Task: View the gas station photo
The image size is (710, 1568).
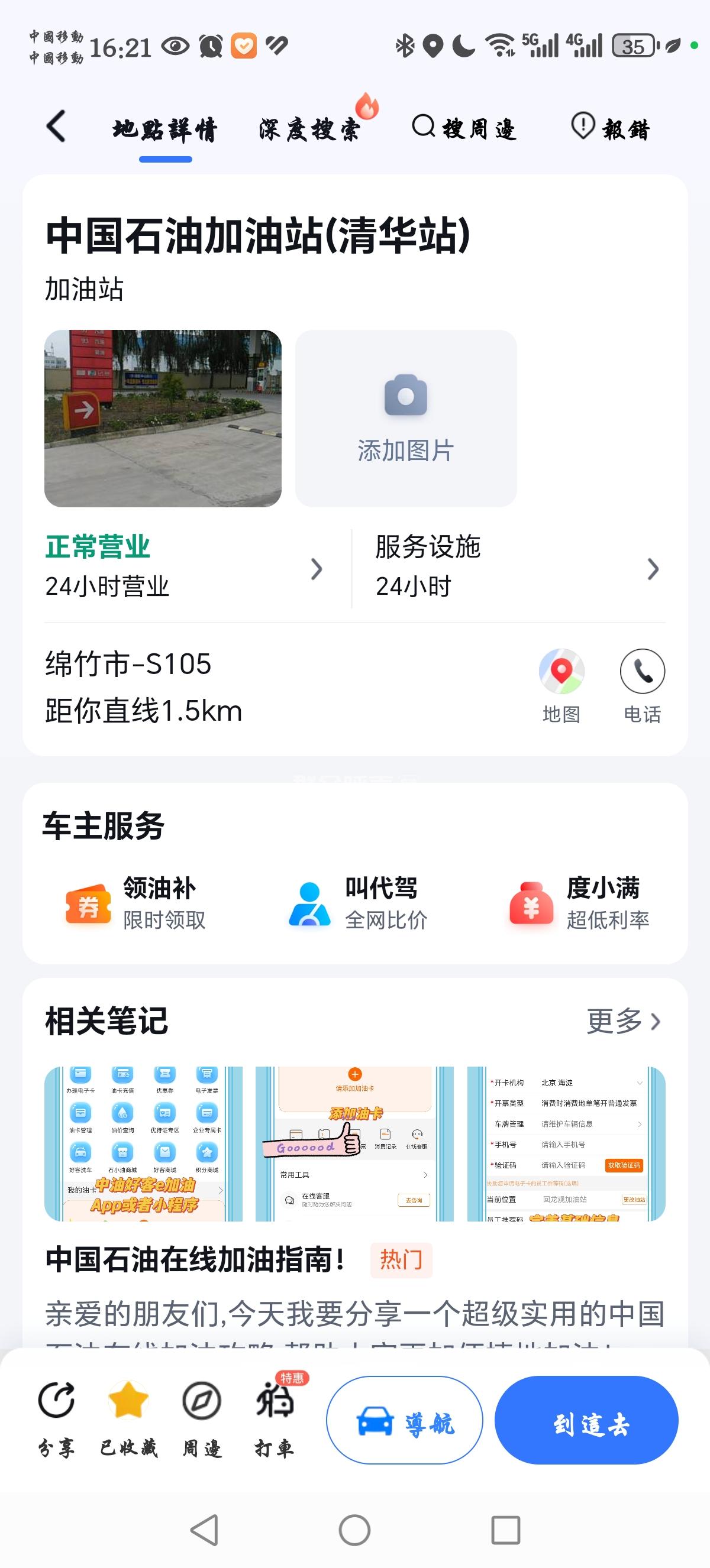Action: click(x=163, y=418)
